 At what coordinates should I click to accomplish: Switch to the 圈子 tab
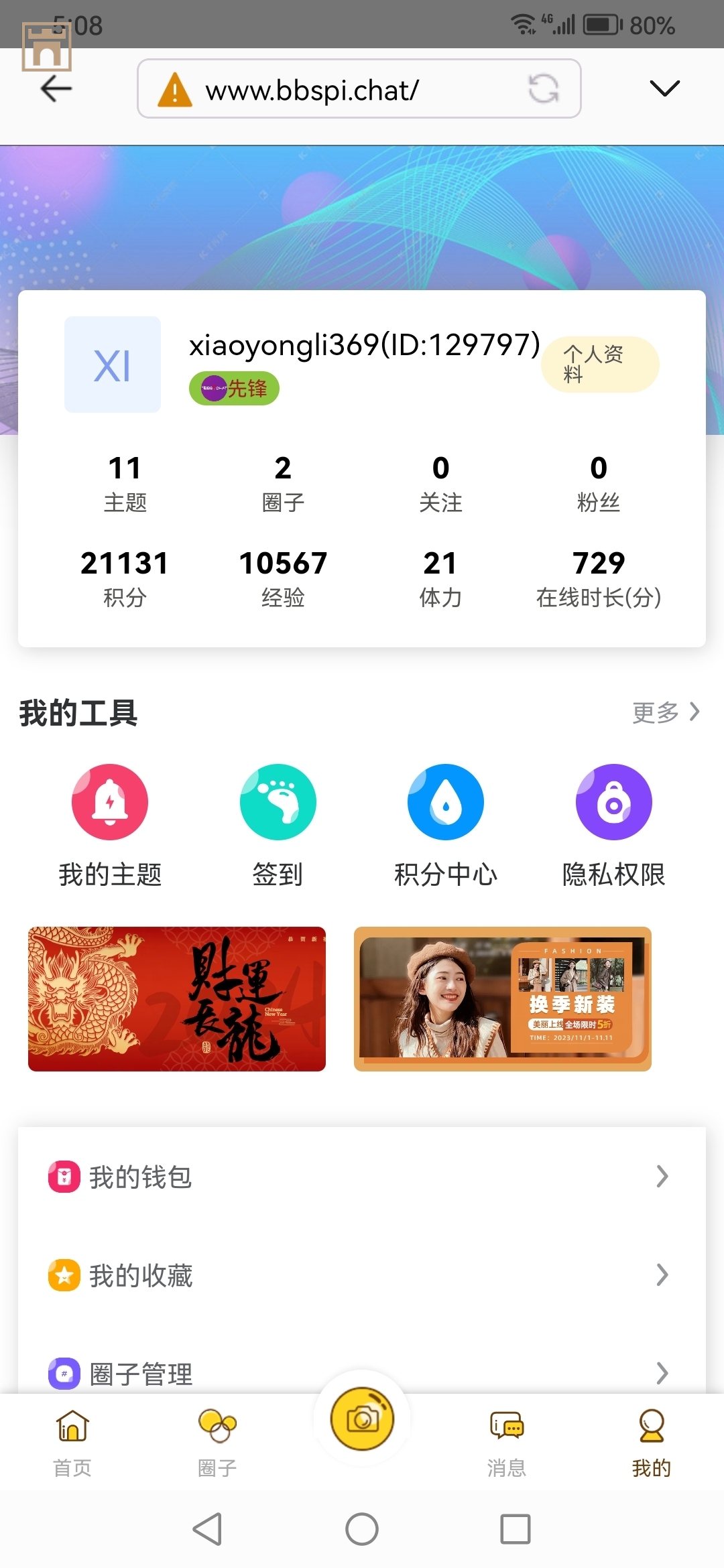click(217, 1441)
